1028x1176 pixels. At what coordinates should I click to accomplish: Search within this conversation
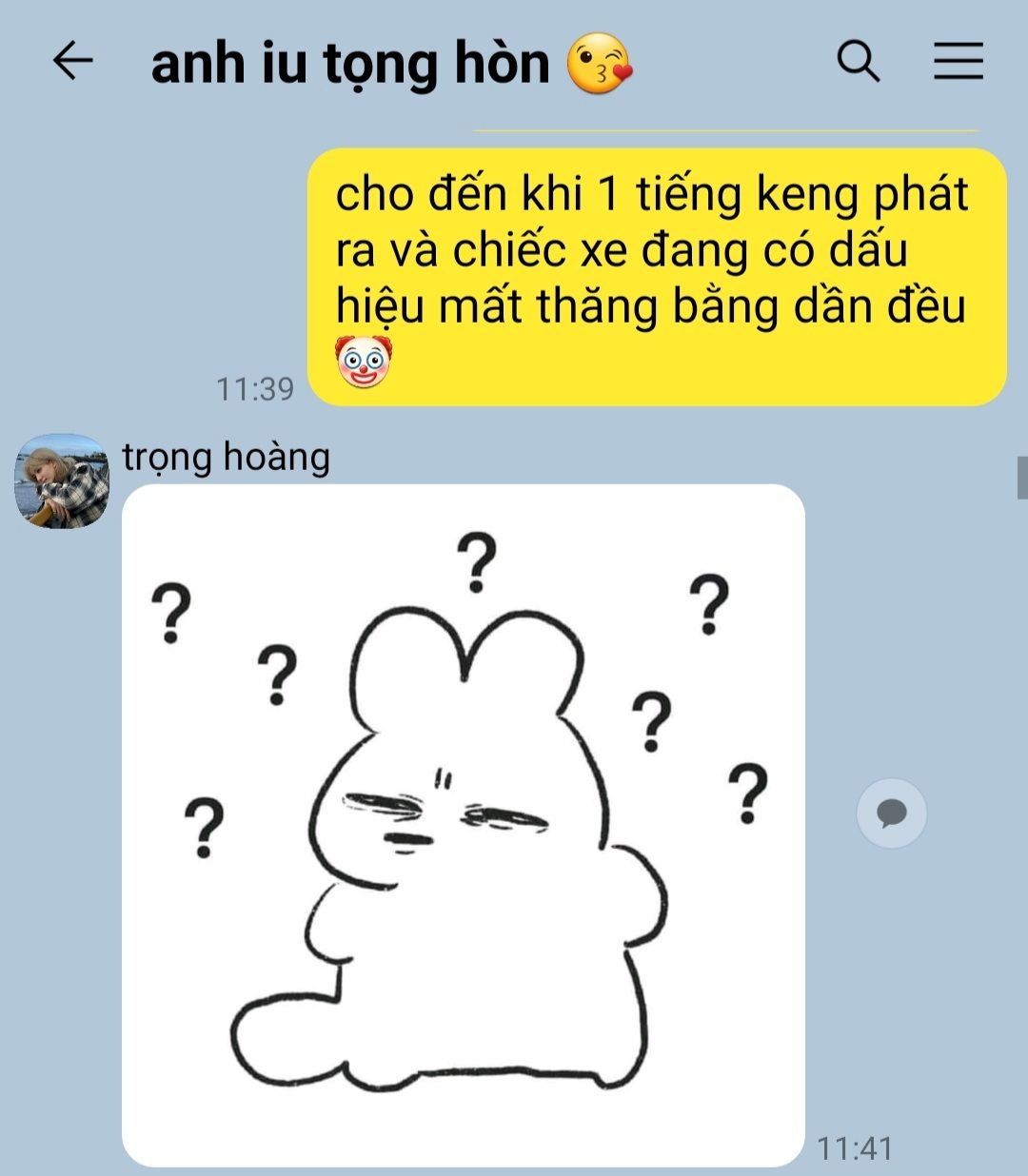click(x=858, y=62)
